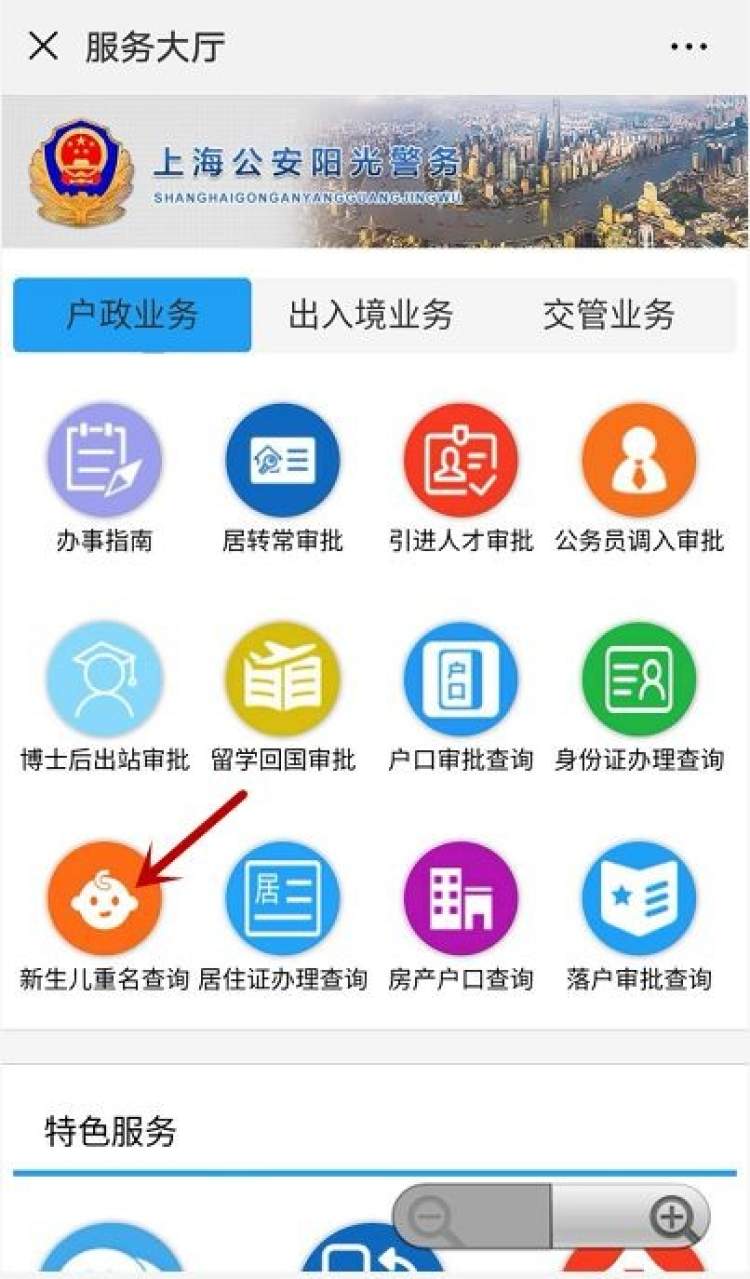Open 落户审批查询
Screen dimensions: 750x1279
(639, 898)
